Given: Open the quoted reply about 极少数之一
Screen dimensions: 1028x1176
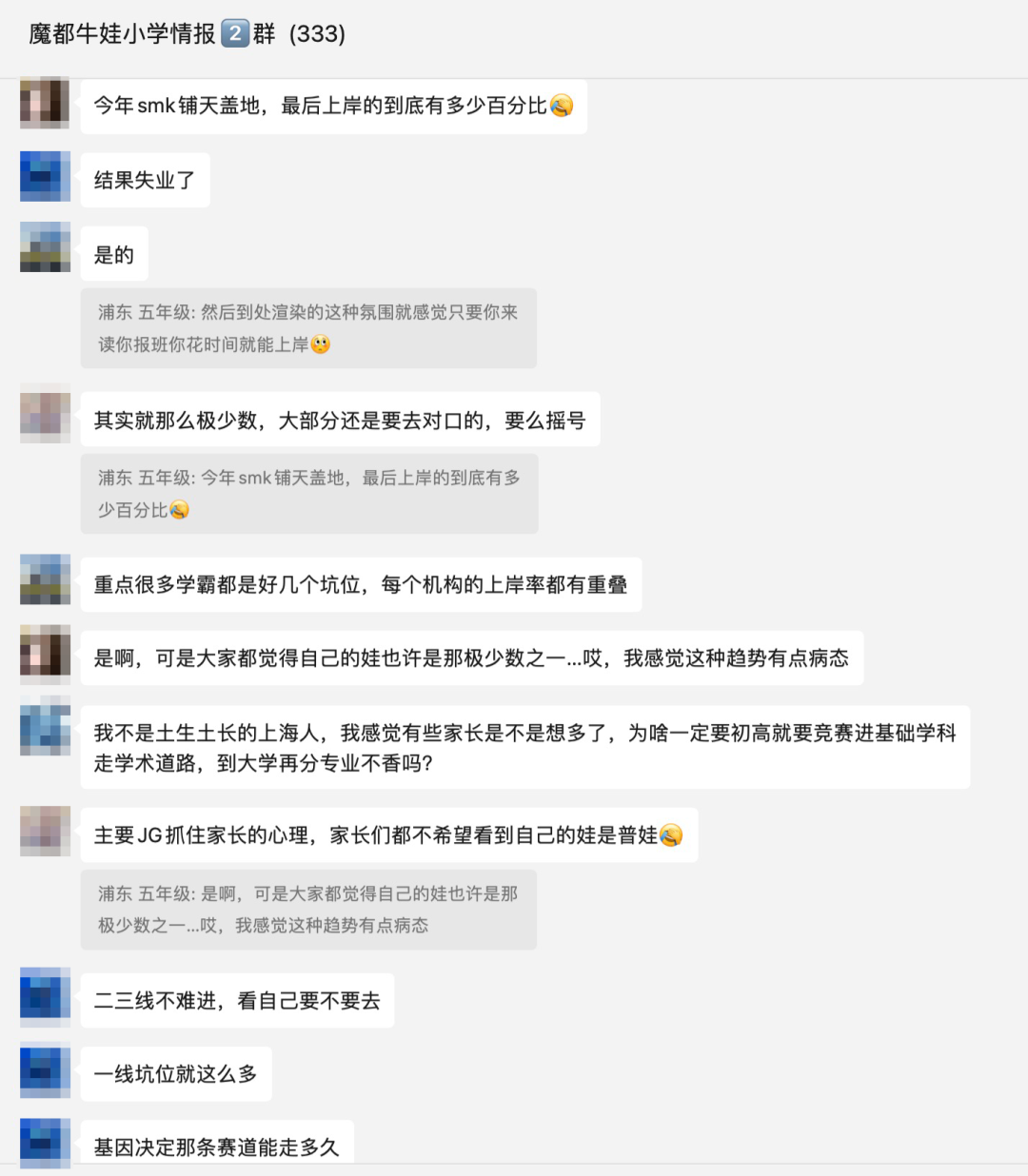Looking at the screenshot, I should click(308, 910).
